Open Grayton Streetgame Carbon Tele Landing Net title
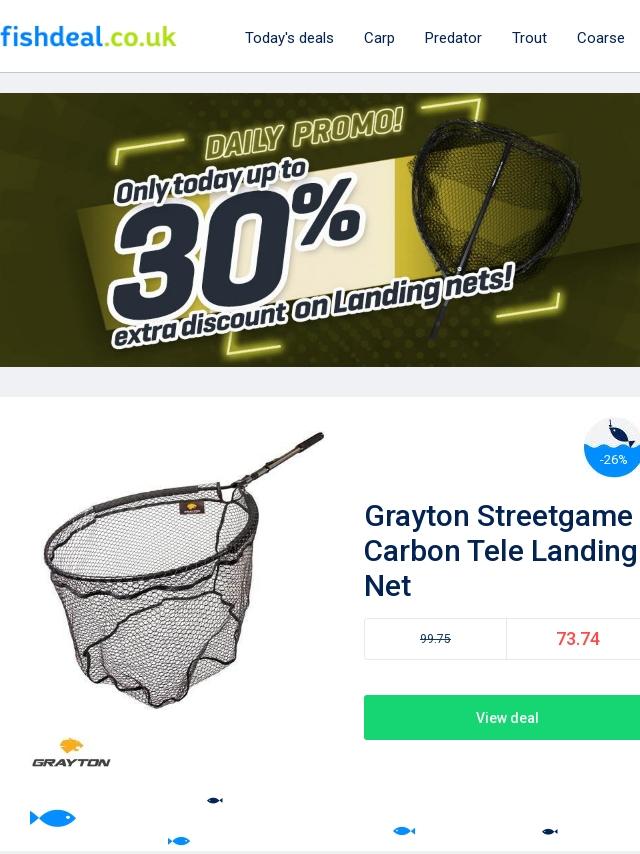This screenshot has width=640, height=854. (500, 551)
